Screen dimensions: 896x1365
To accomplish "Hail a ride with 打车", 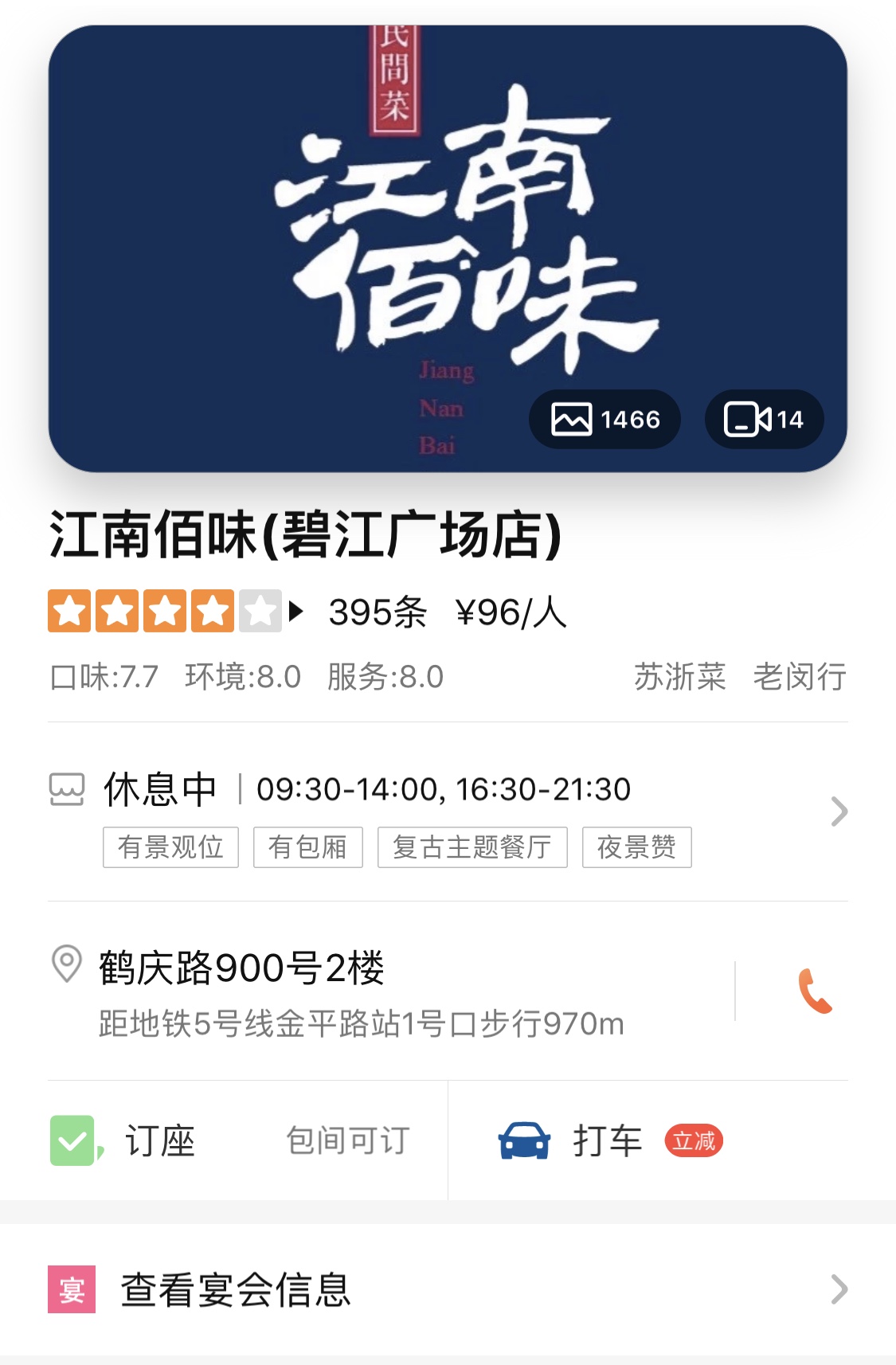I will point(607,1141).
